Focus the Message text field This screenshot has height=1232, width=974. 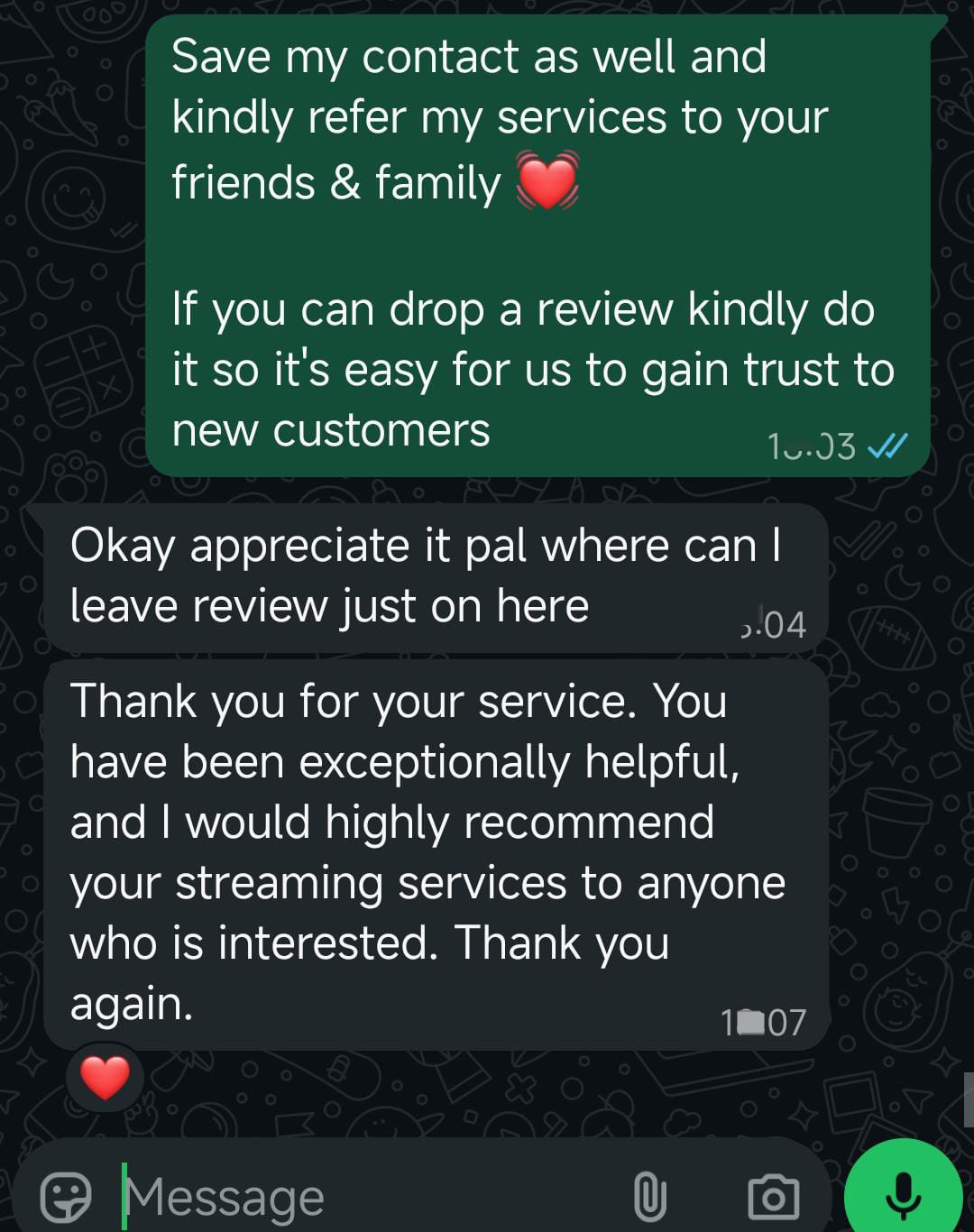[361, 1197]
